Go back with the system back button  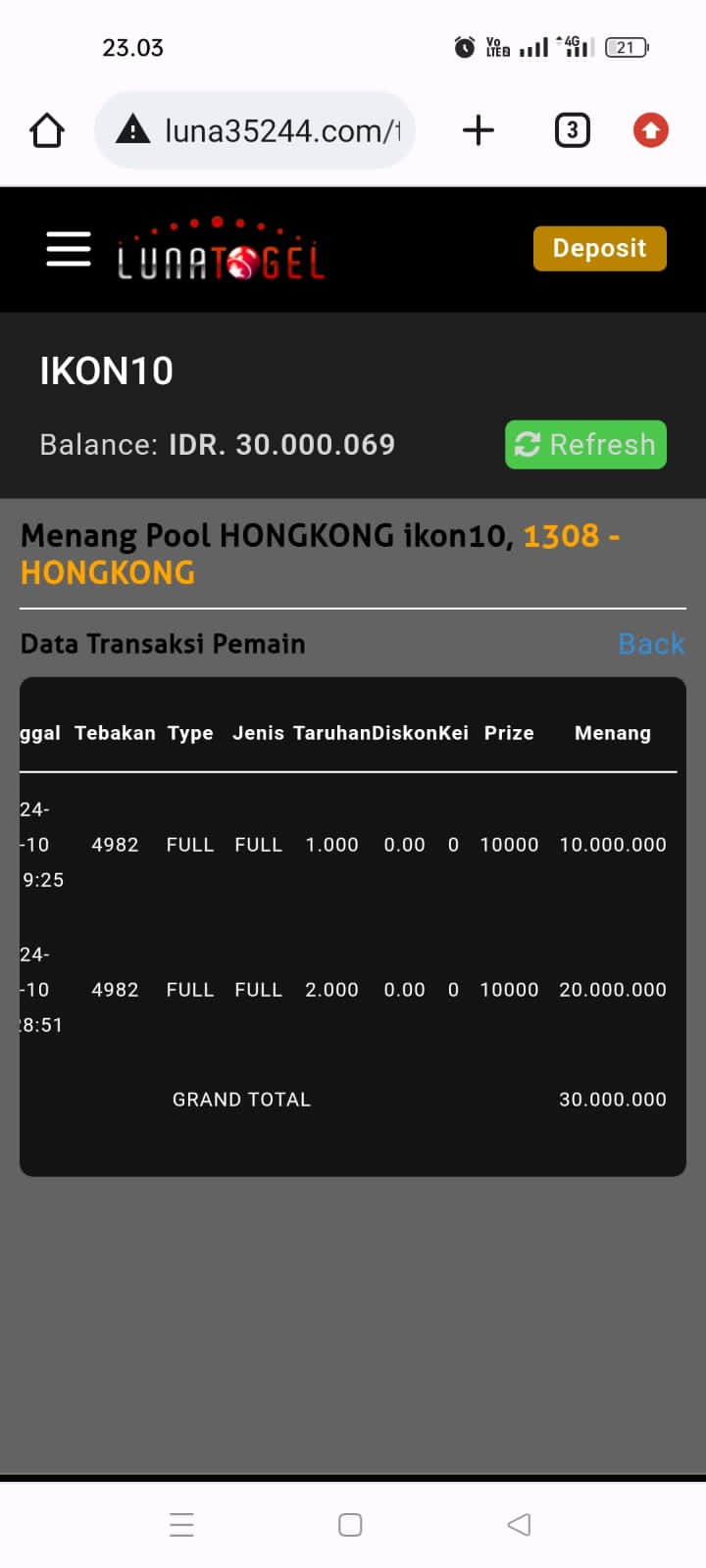coord(519,1525)
